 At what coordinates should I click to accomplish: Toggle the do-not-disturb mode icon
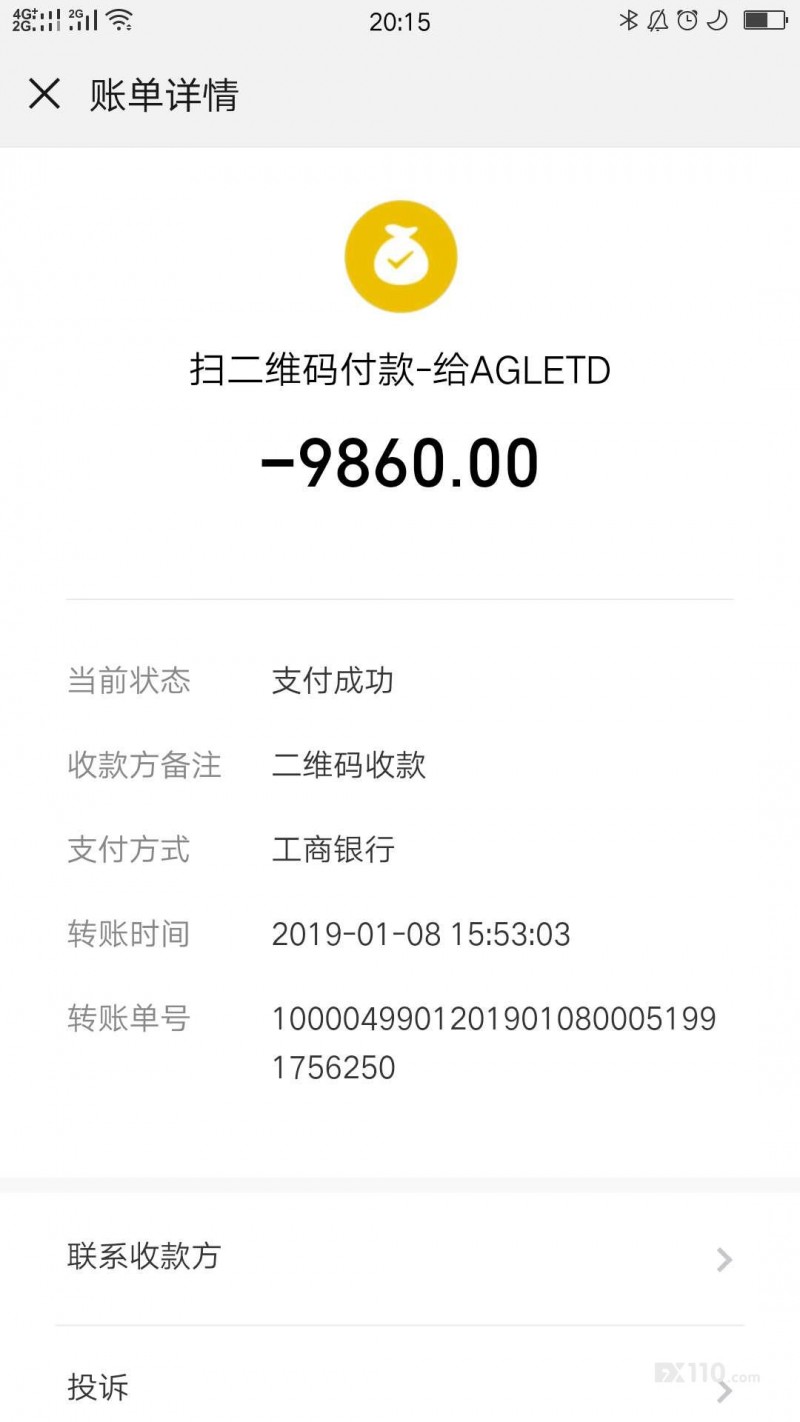click(x=716, y=20)
